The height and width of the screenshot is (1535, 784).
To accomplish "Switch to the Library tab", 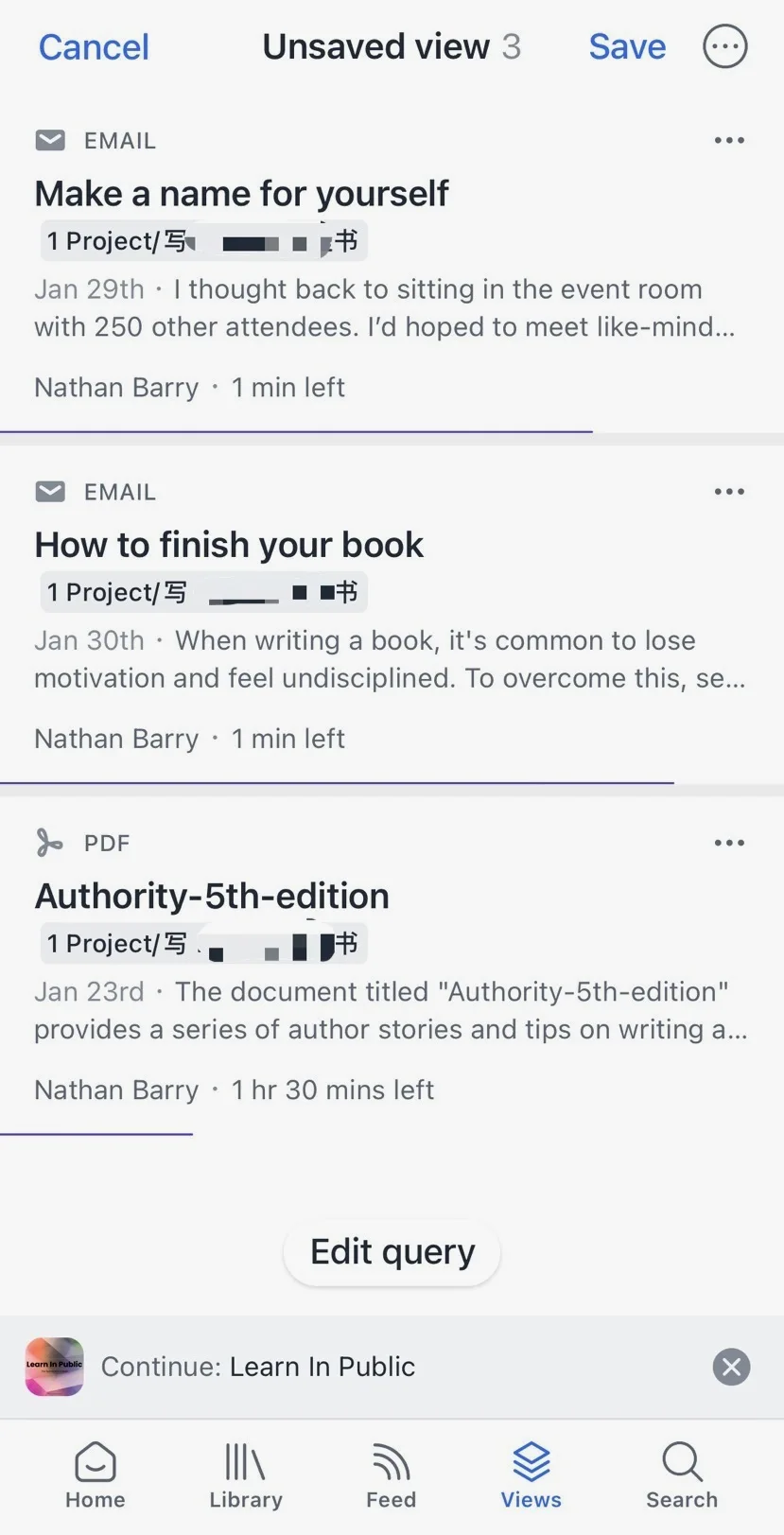I will point(246,1474).
